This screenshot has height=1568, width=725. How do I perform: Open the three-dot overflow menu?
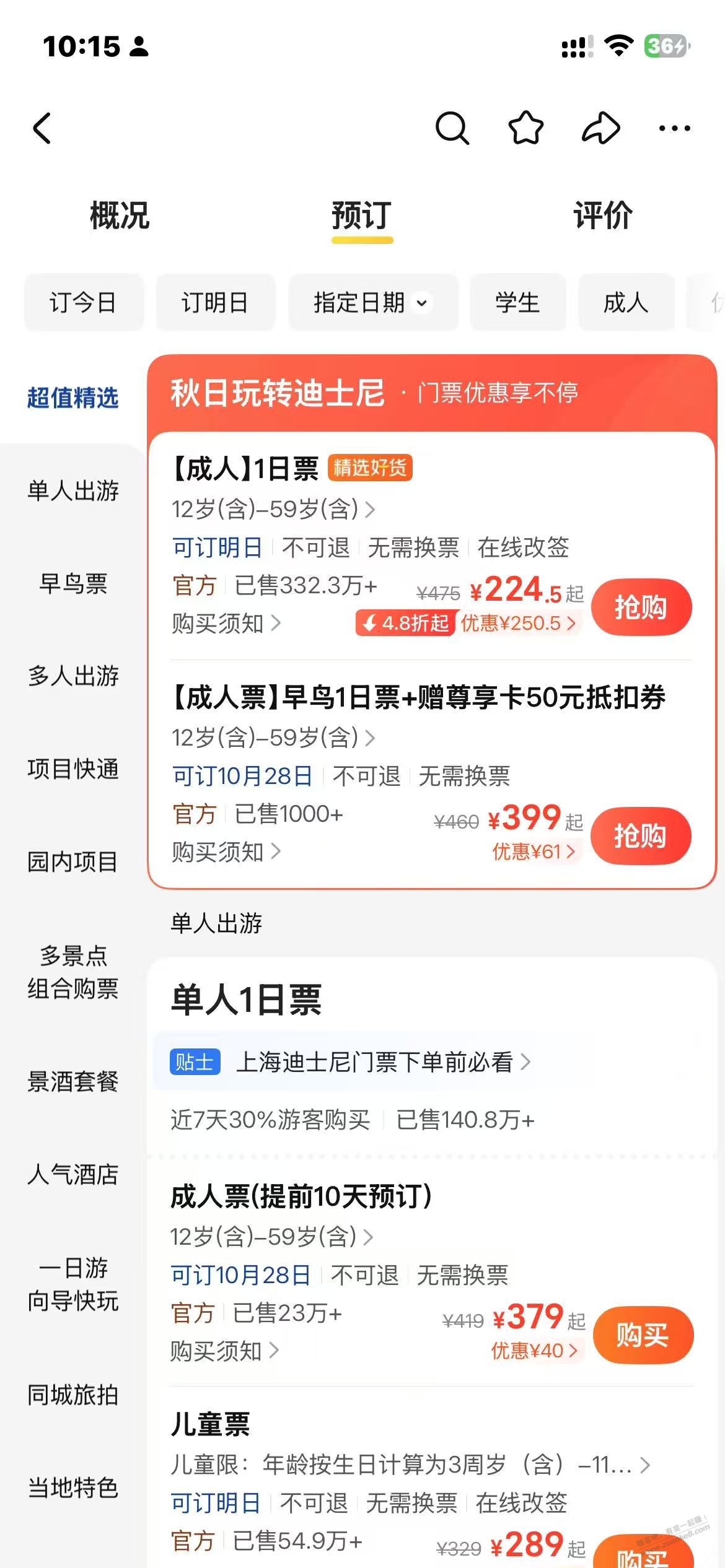[674, 128]
